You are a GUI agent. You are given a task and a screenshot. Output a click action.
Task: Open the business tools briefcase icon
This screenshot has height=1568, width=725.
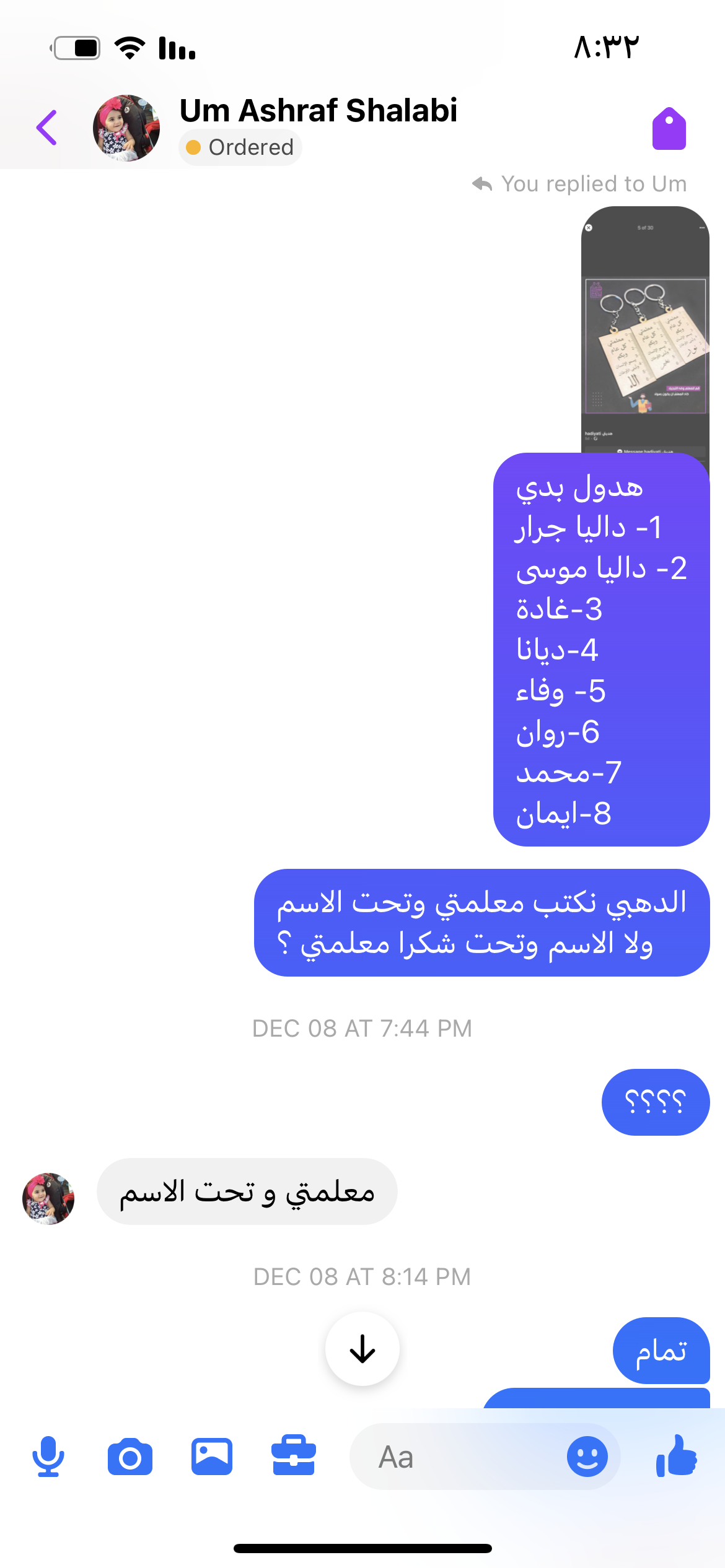(294, 1455)
